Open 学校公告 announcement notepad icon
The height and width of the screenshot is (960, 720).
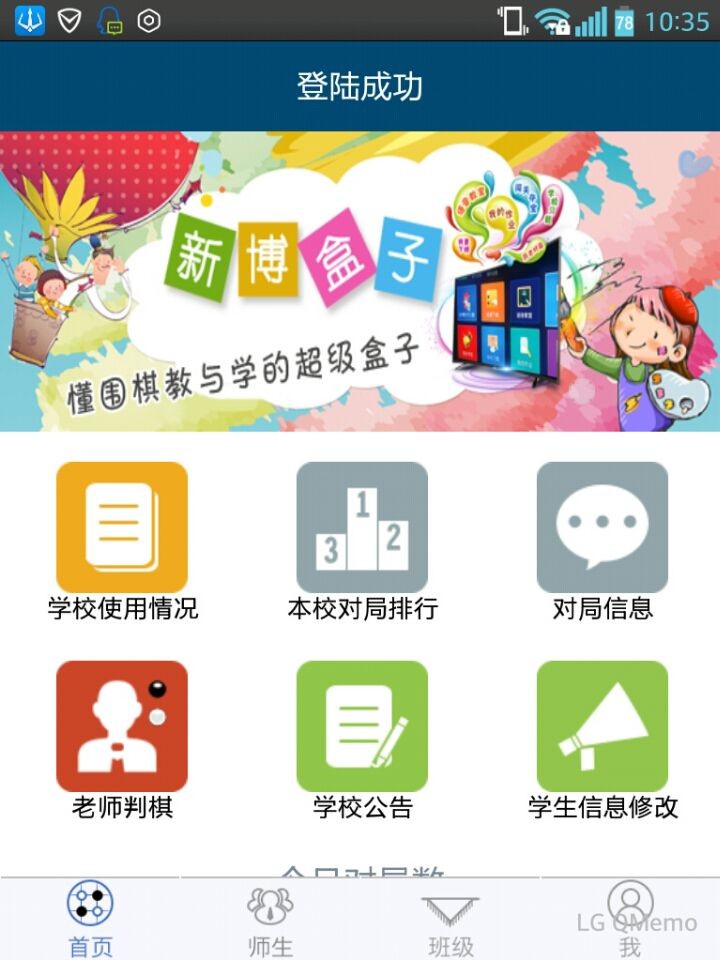point(360,725)
